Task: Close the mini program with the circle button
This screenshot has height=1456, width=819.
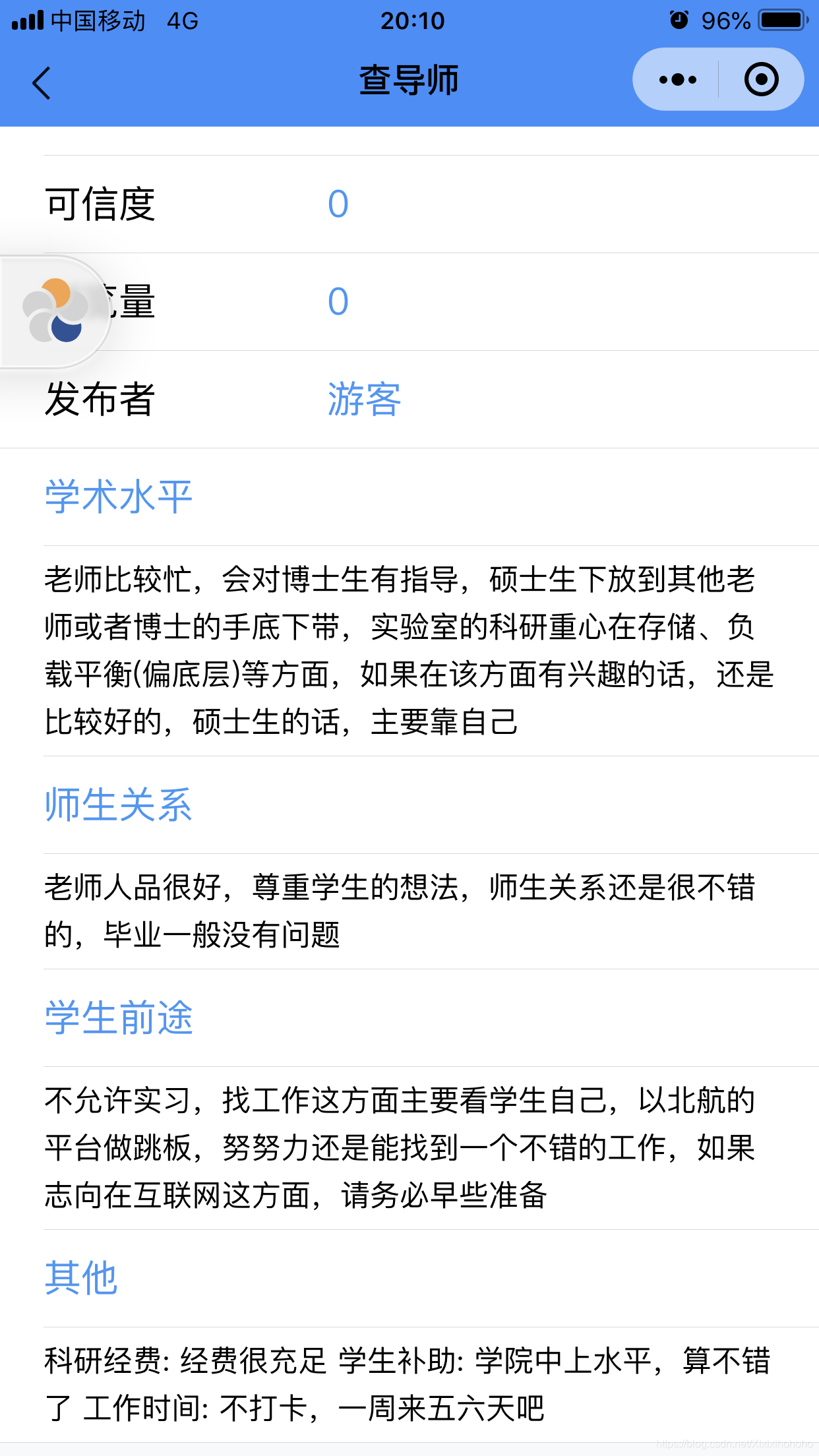Action: (x=761, y=80)
